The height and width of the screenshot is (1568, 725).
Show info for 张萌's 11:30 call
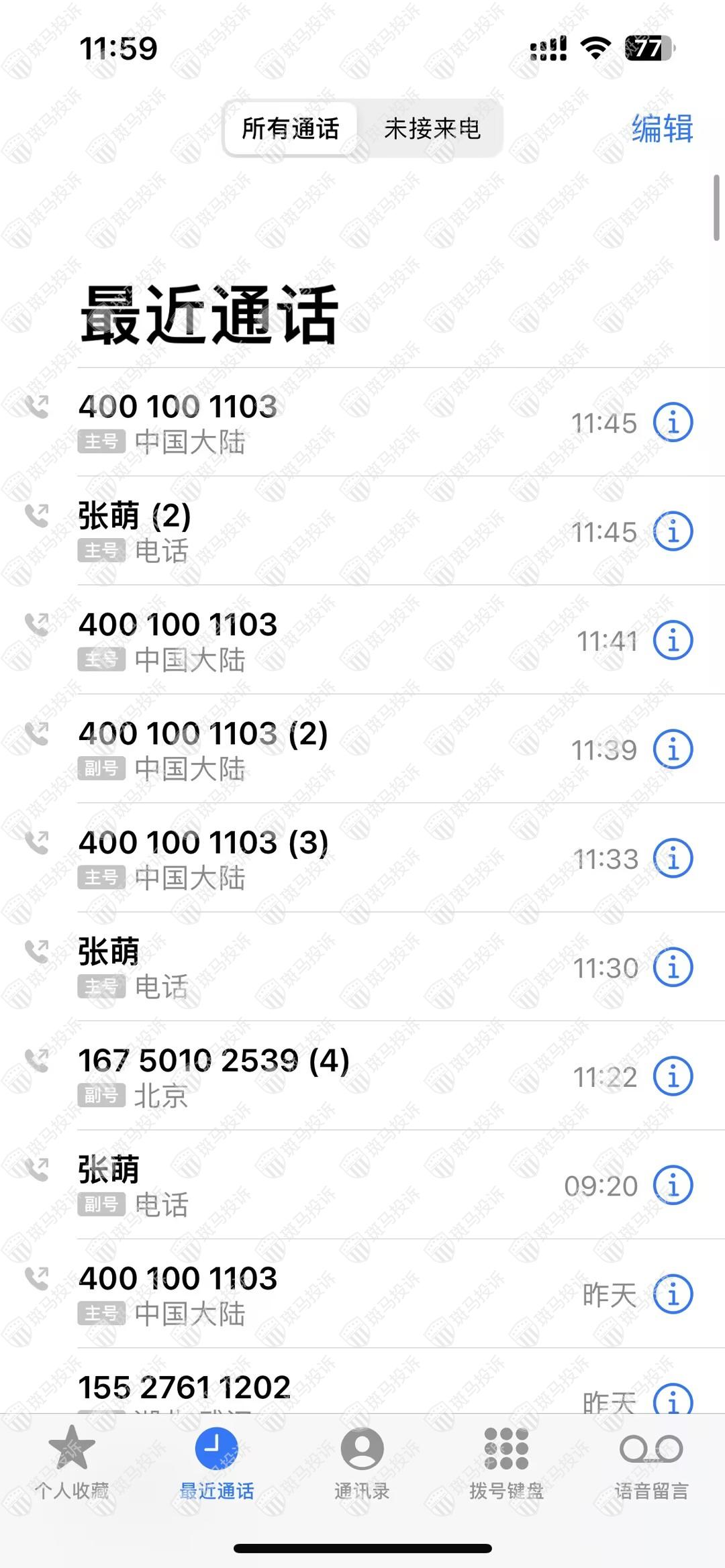point(673,968)
